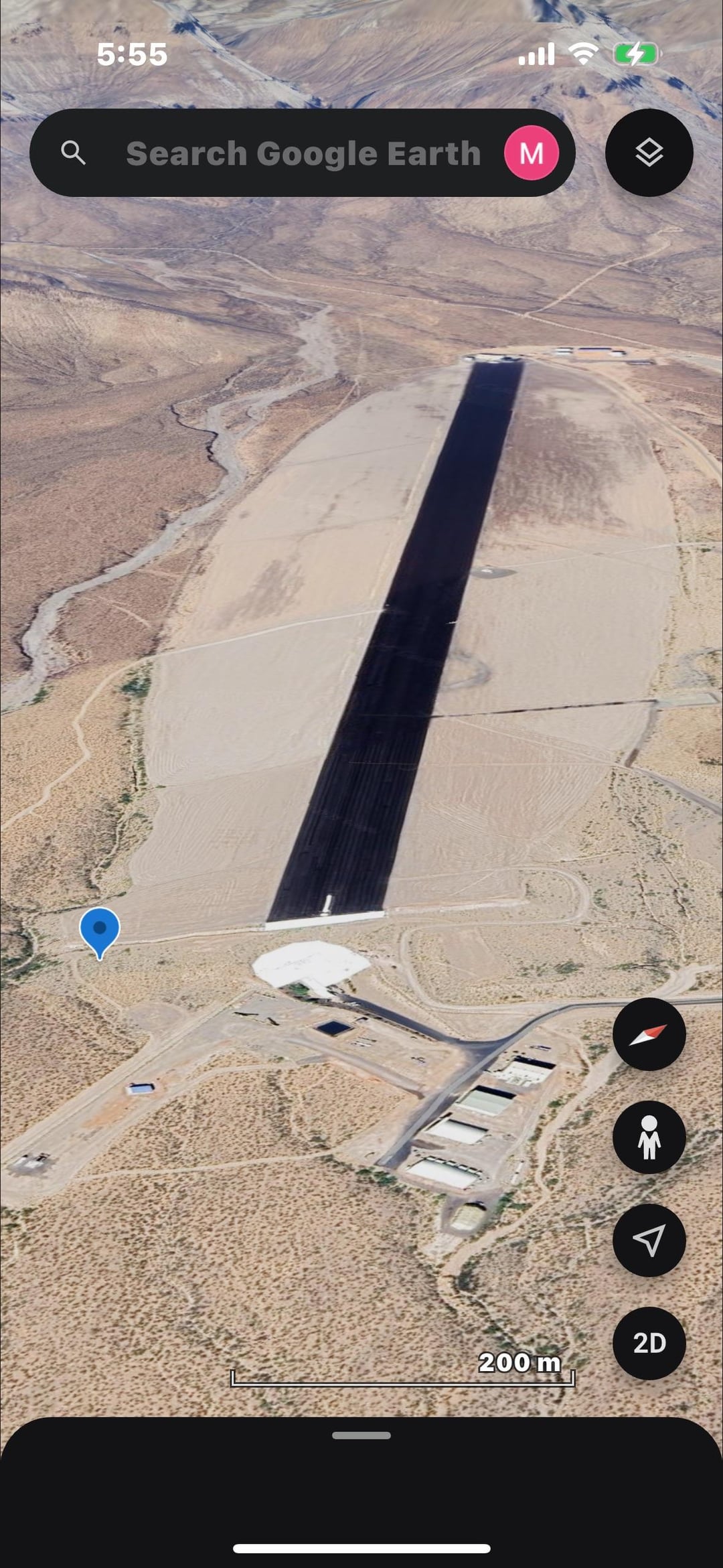The width and height of the screenshot is (723, 1568).
Task: Tap the compass to reset north
Action: click(649, 1034)
